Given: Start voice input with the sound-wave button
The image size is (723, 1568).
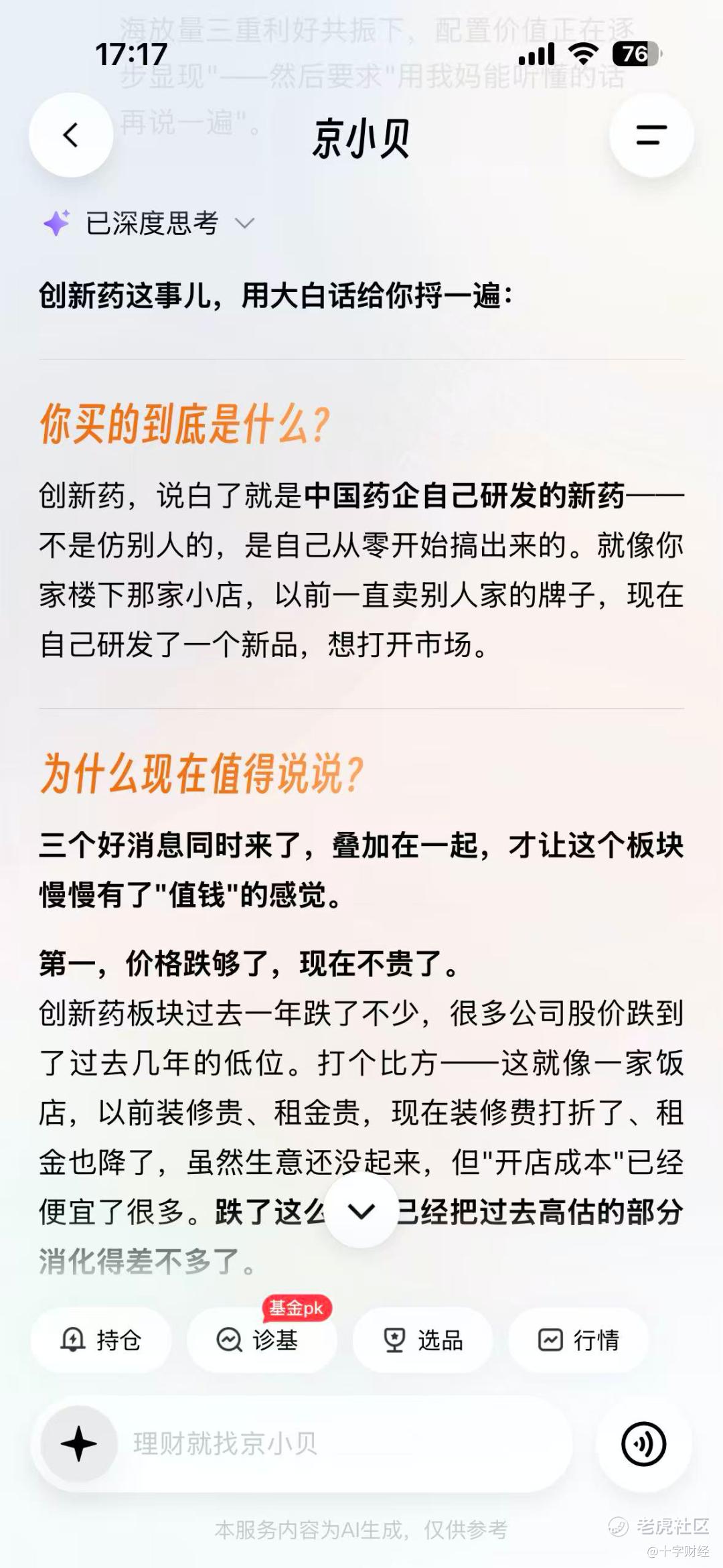Looking at the screenshot, I should (644, 1443).
